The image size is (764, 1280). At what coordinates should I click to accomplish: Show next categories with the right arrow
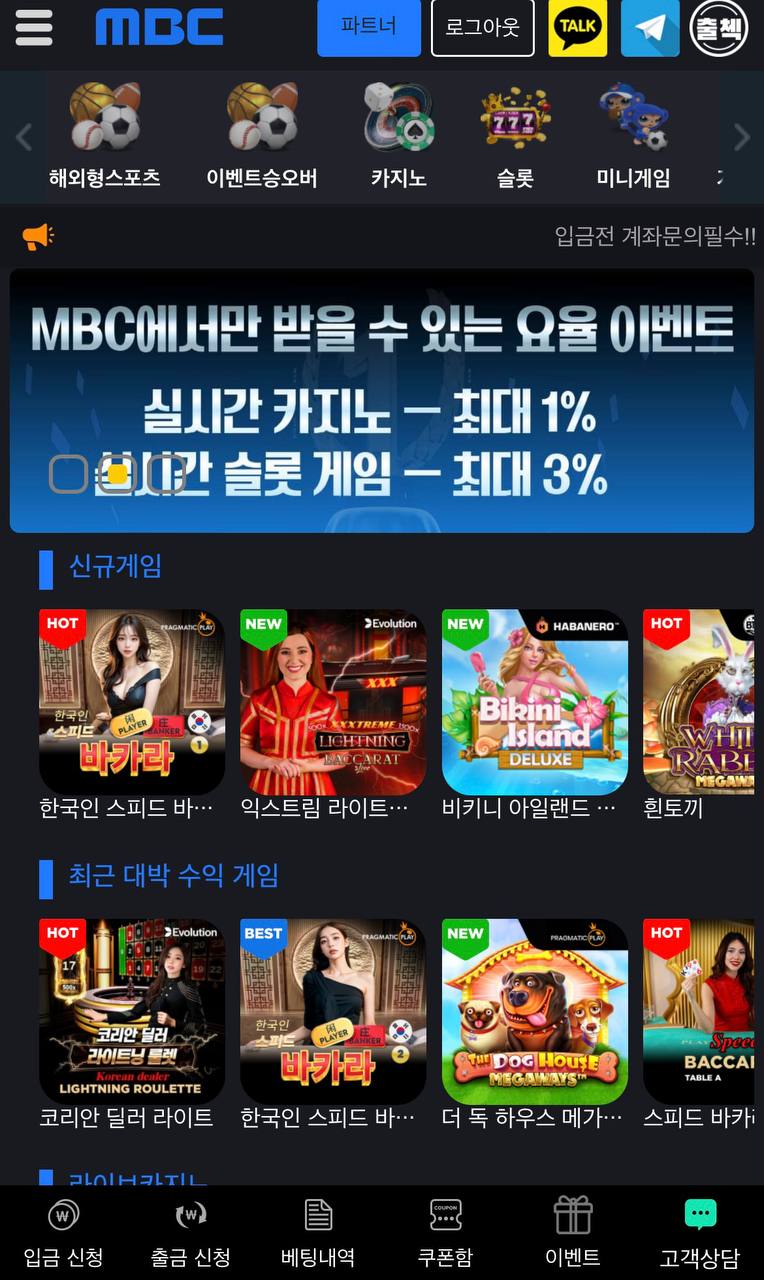tap(742, 137)
